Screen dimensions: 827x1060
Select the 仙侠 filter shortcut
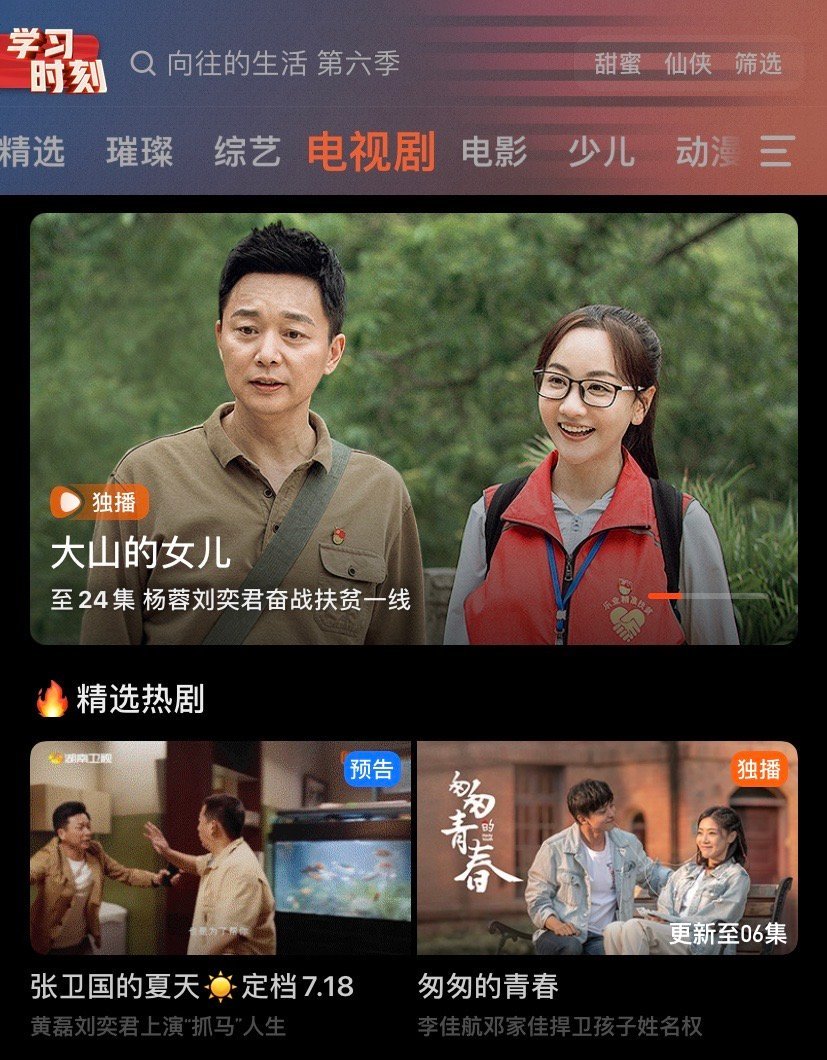coord(688,64)
